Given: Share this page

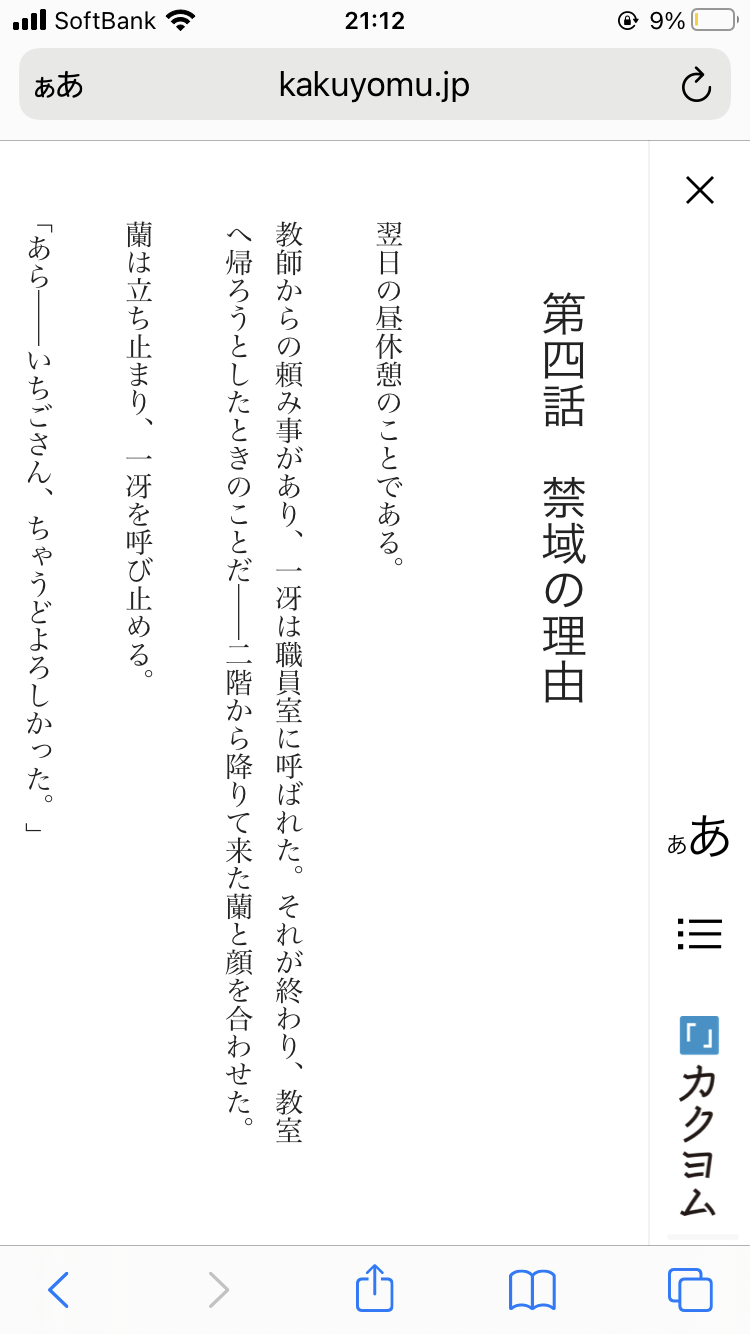Looking at the screenshot, I should pyautogui.click(x=375, y=1288).
